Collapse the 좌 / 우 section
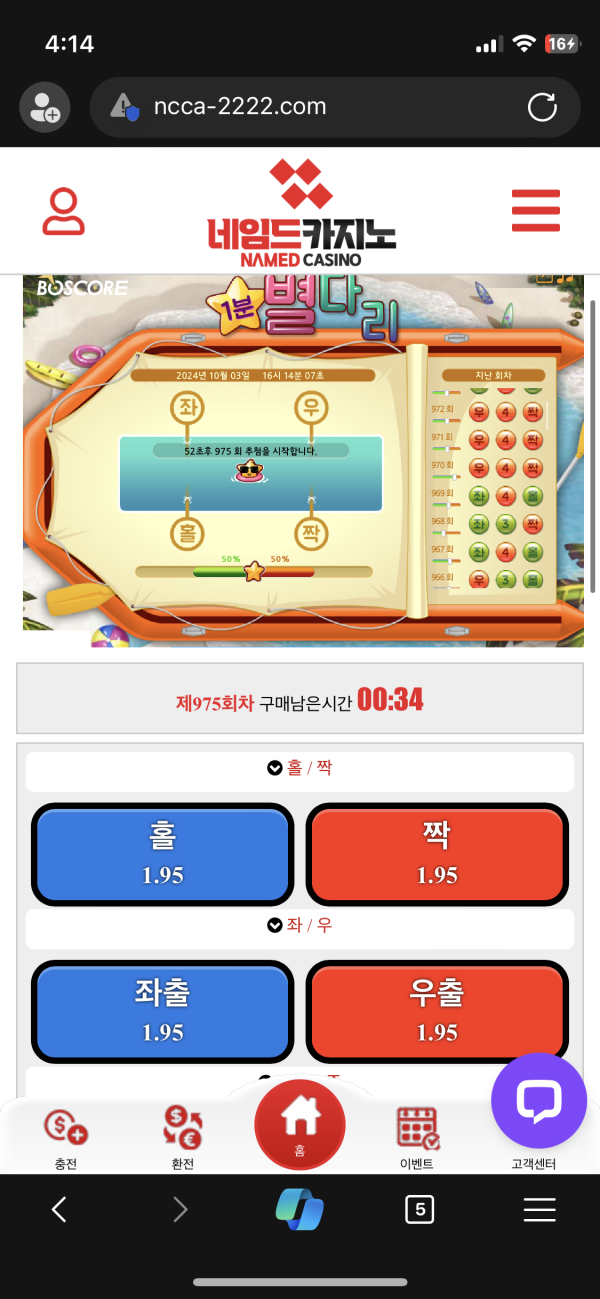The width and height of the screenshot is (600, 1299). pos(299,925)
